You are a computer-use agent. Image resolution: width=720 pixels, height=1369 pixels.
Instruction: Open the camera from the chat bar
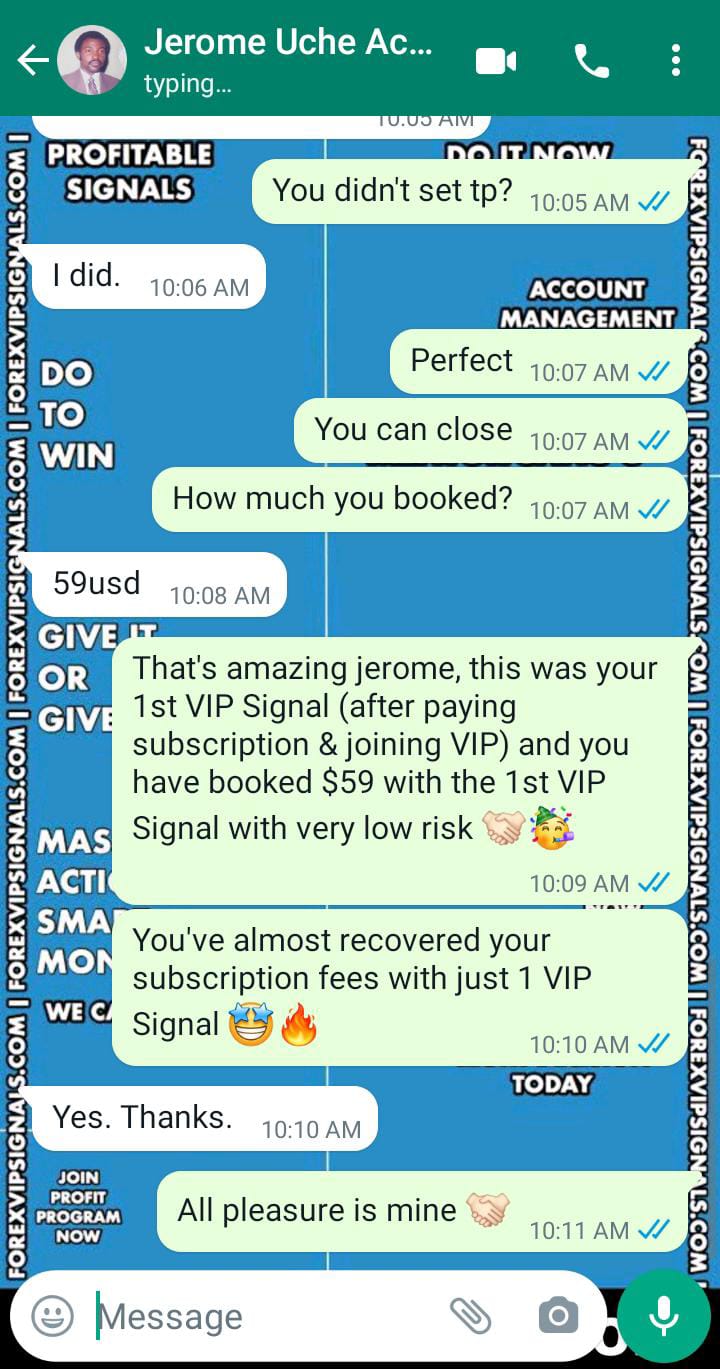[557, 1316]
